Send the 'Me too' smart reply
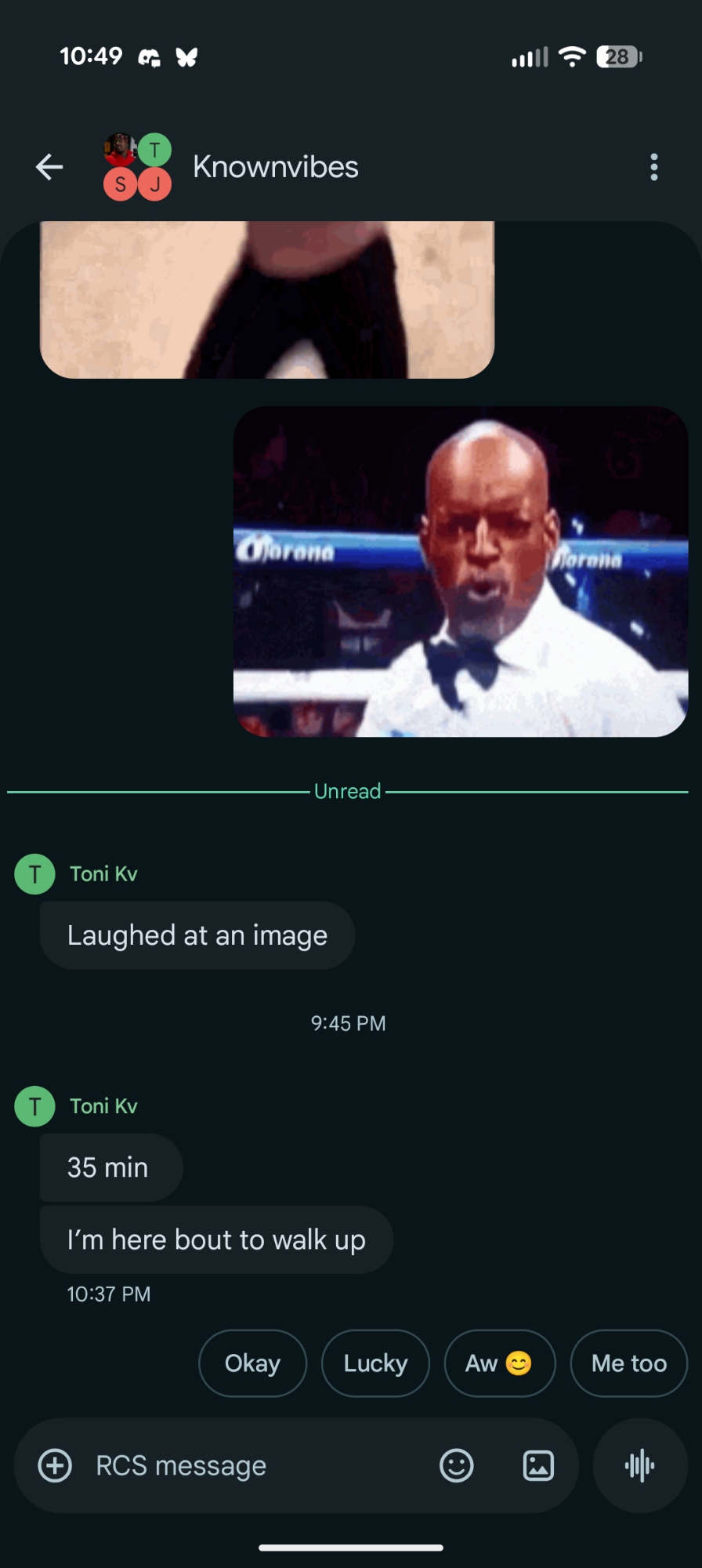 coord(628,1363)
